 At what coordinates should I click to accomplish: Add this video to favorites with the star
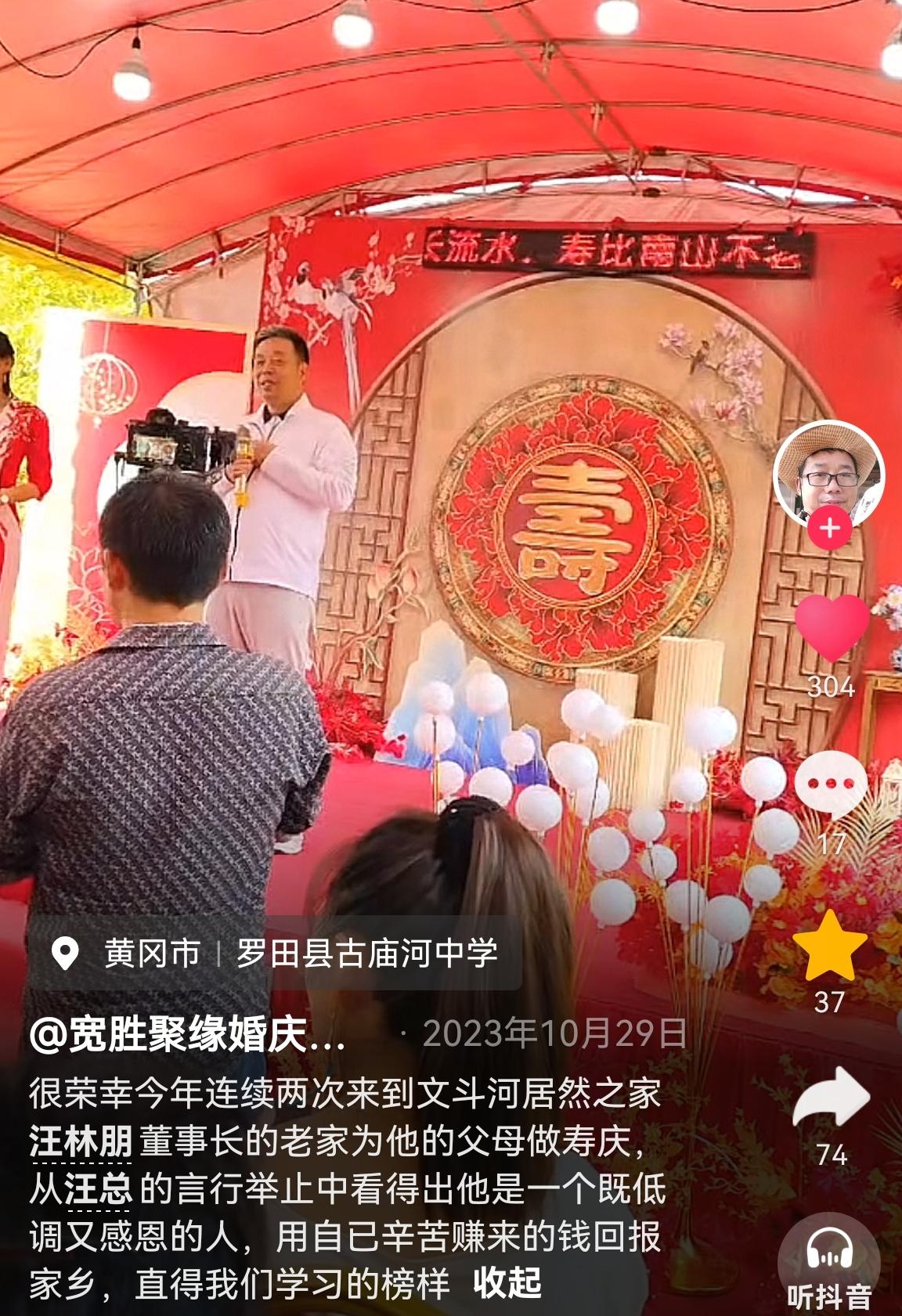[x=830, y=946]
